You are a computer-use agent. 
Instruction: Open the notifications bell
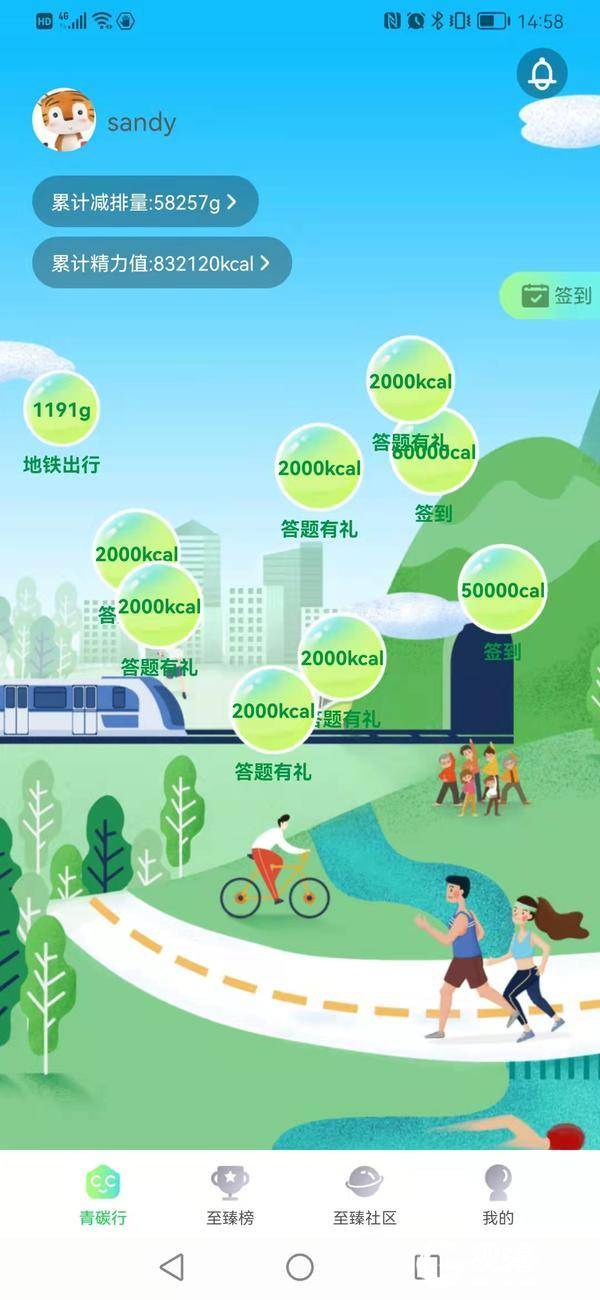(x=542, y=73)
